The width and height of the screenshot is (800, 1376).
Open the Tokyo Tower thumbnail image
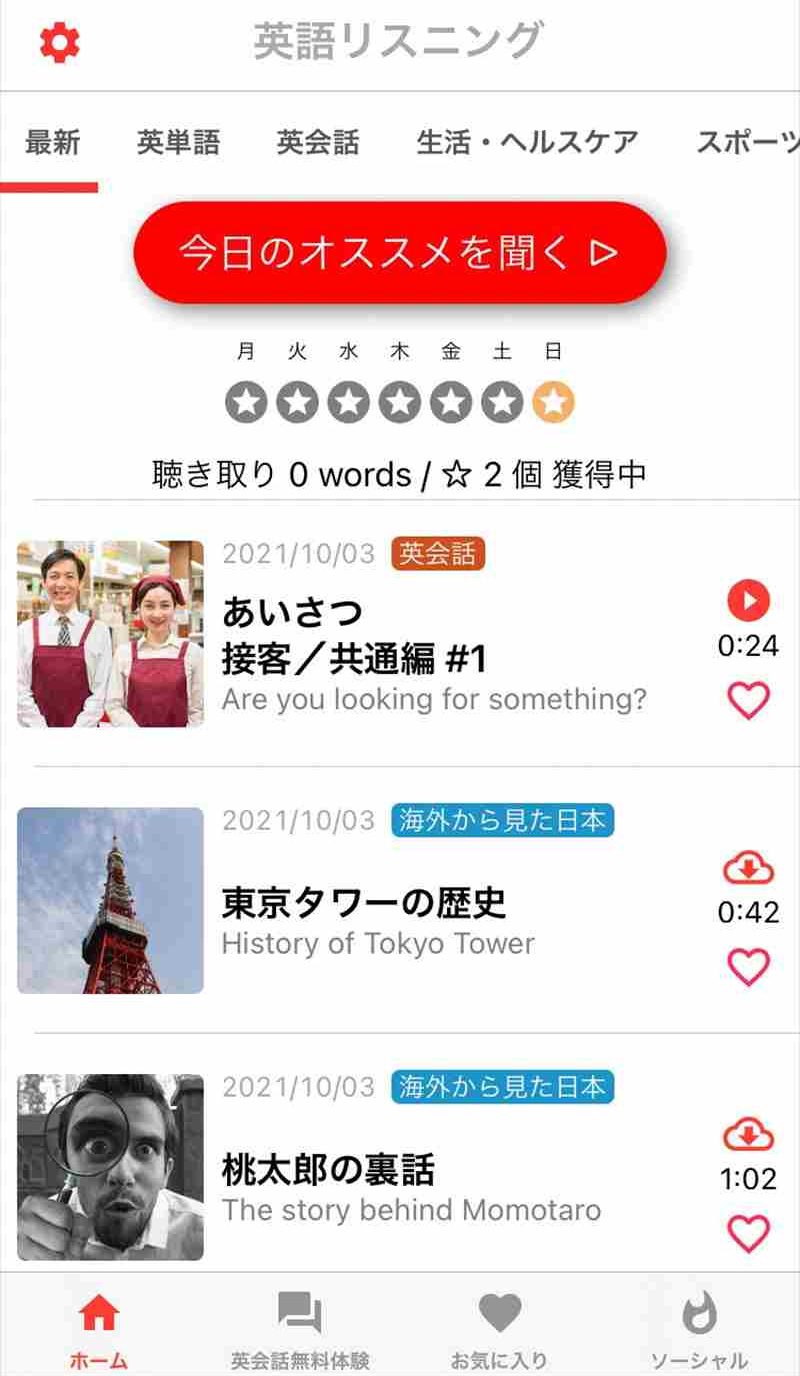(110, 899)
